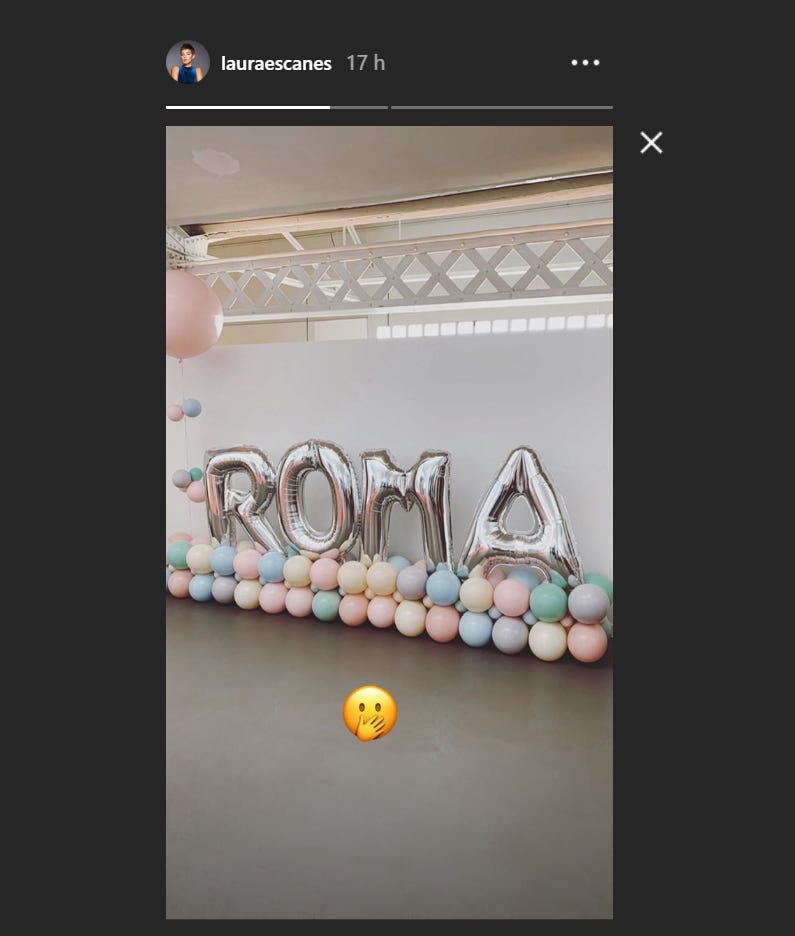The height and width of the screenshot is (936, 795).
Task: Open lauraescanes profile from username
Action: [x=276, y=63]
